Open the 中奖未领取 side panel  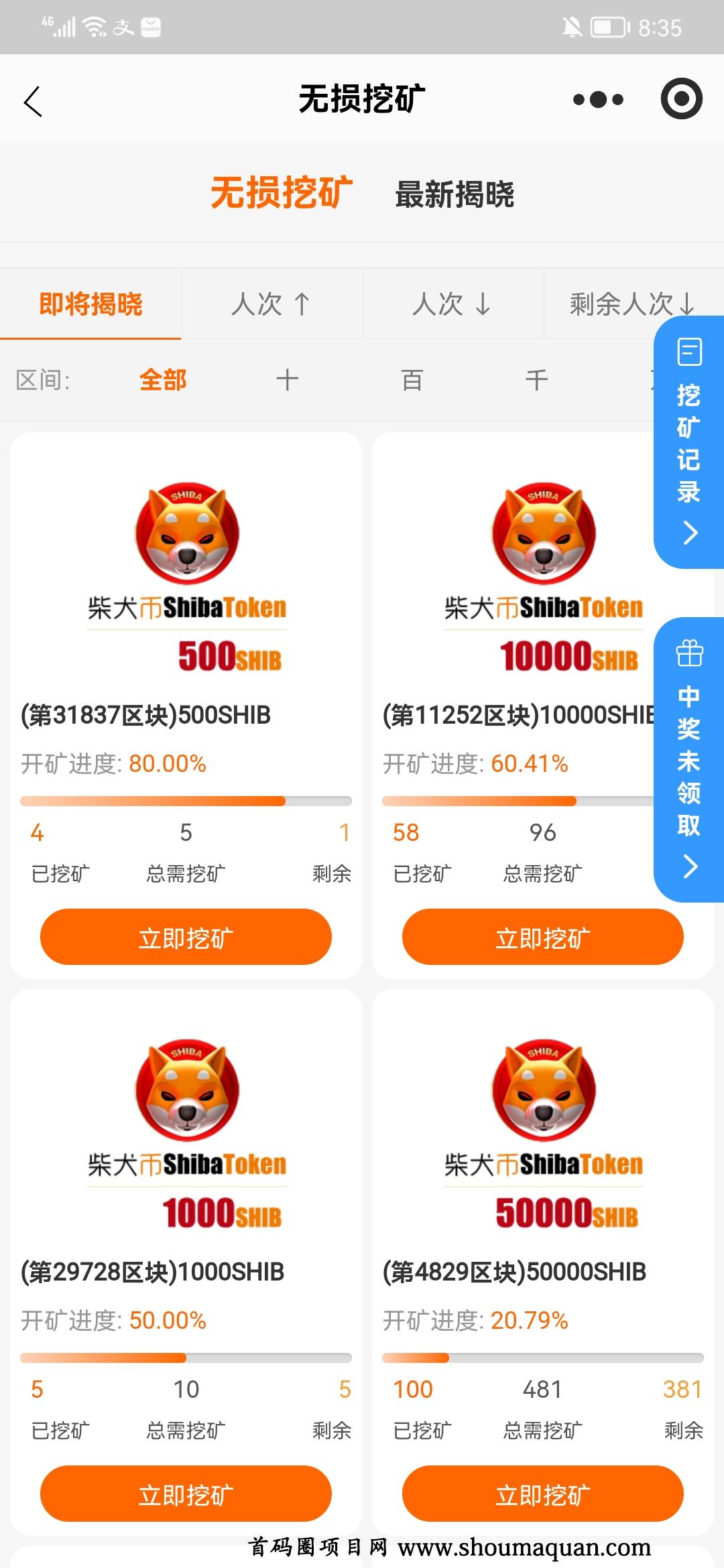[x=688, y=759]
